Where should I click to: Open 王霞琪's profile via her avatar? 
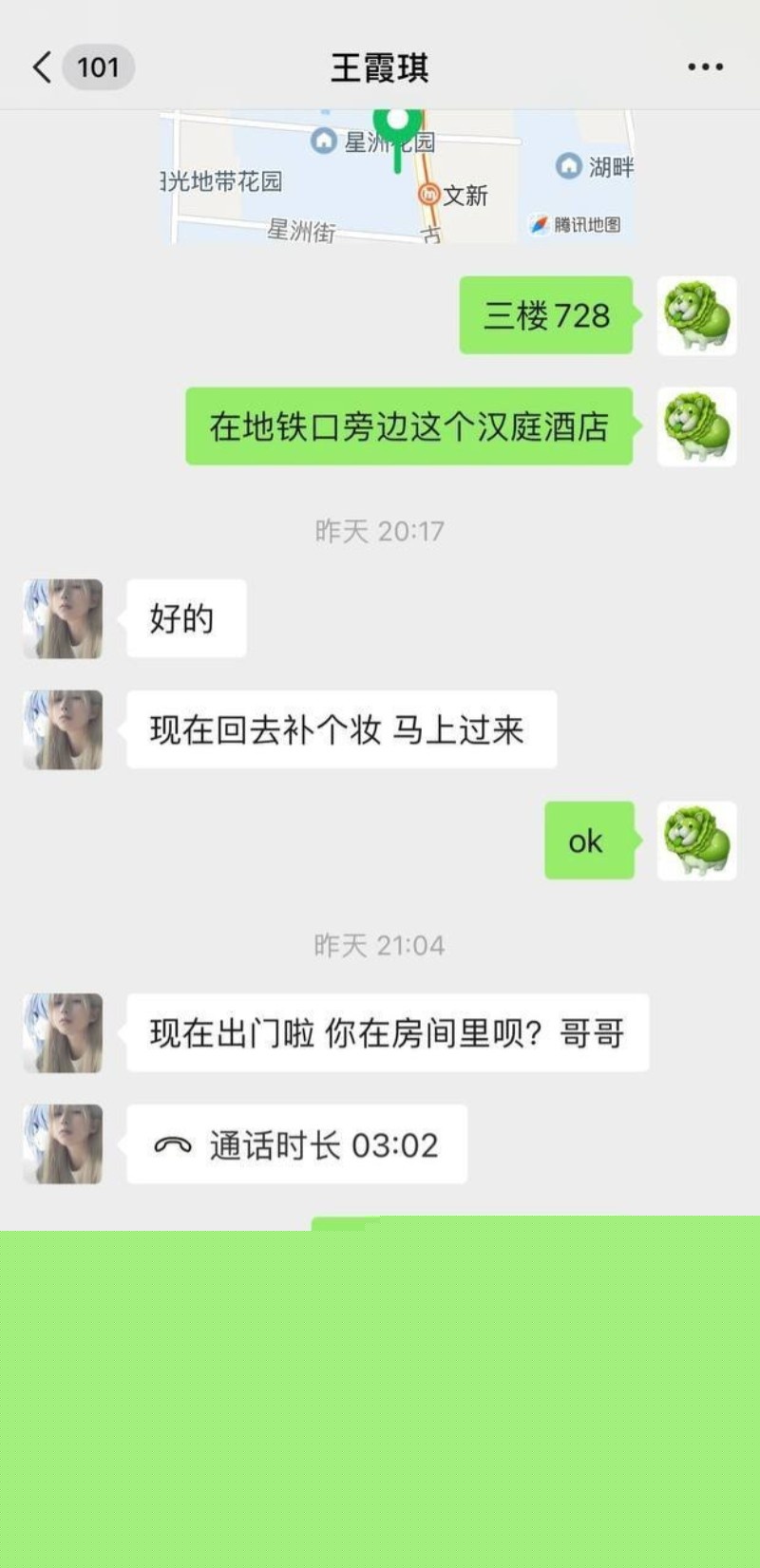tap(61, 617)
